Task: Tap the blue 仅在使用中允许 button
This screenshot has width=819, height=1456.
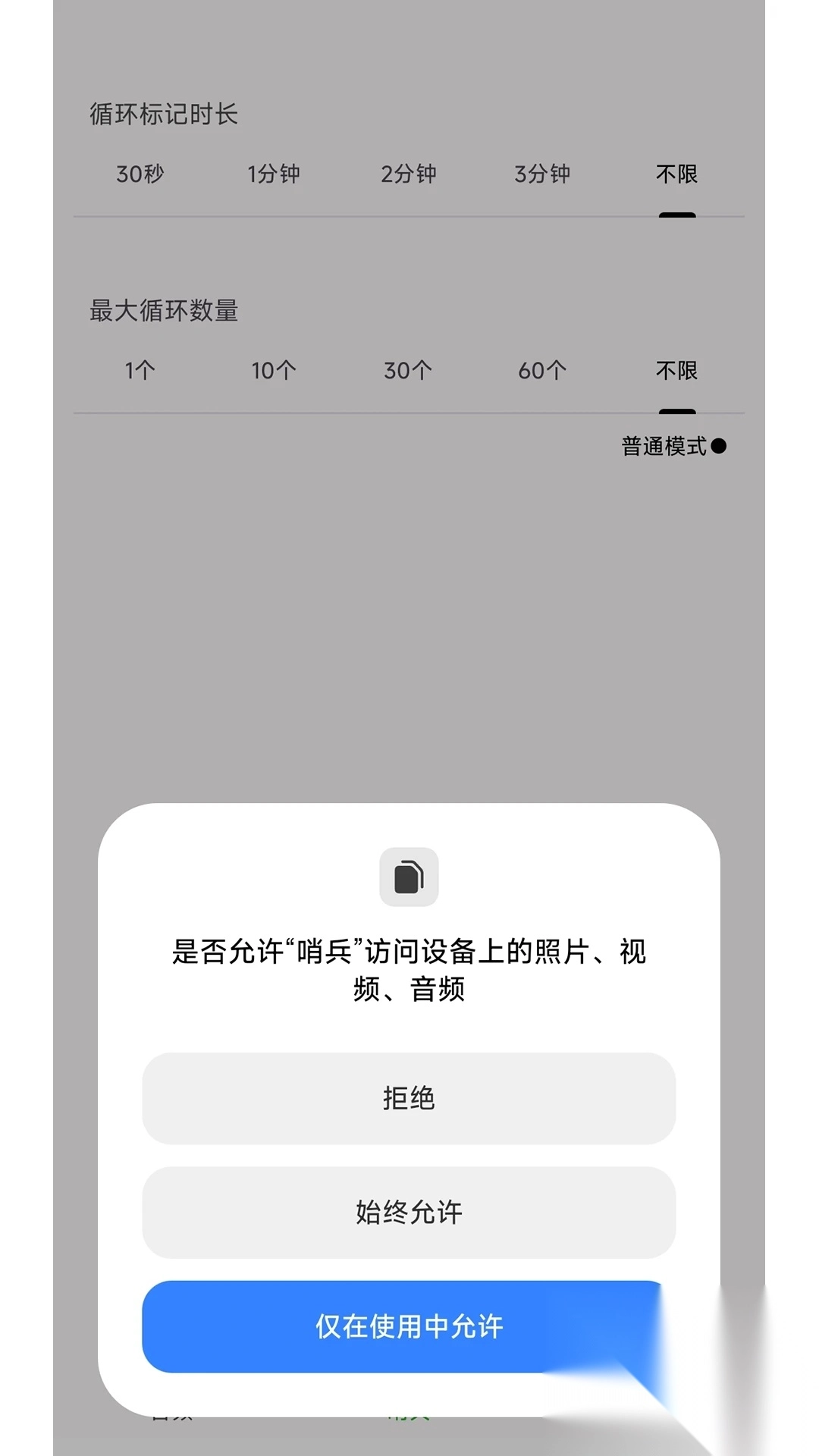Action: pyautogui.click(x=409, y=1329)
